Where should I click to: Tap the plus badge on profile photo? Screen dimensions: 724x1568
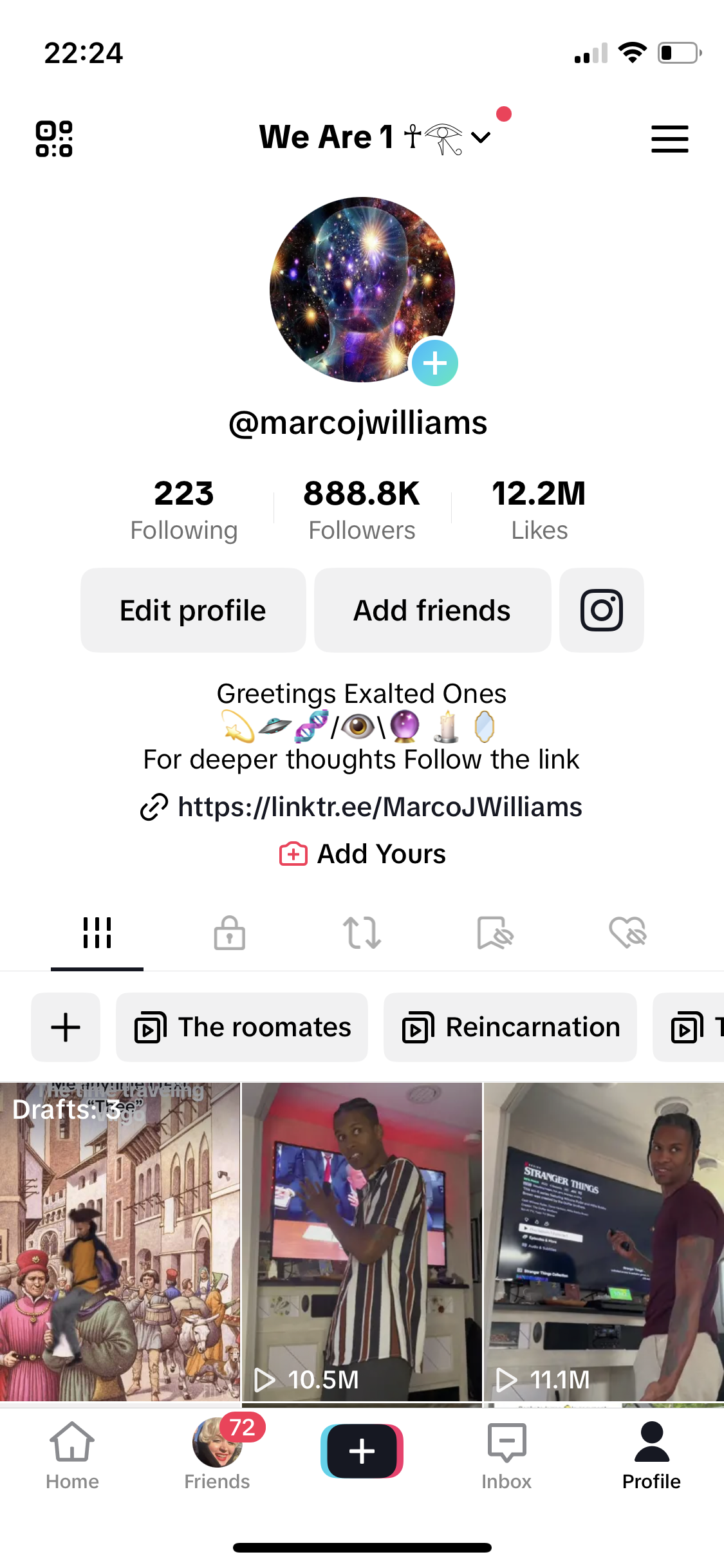435,363
